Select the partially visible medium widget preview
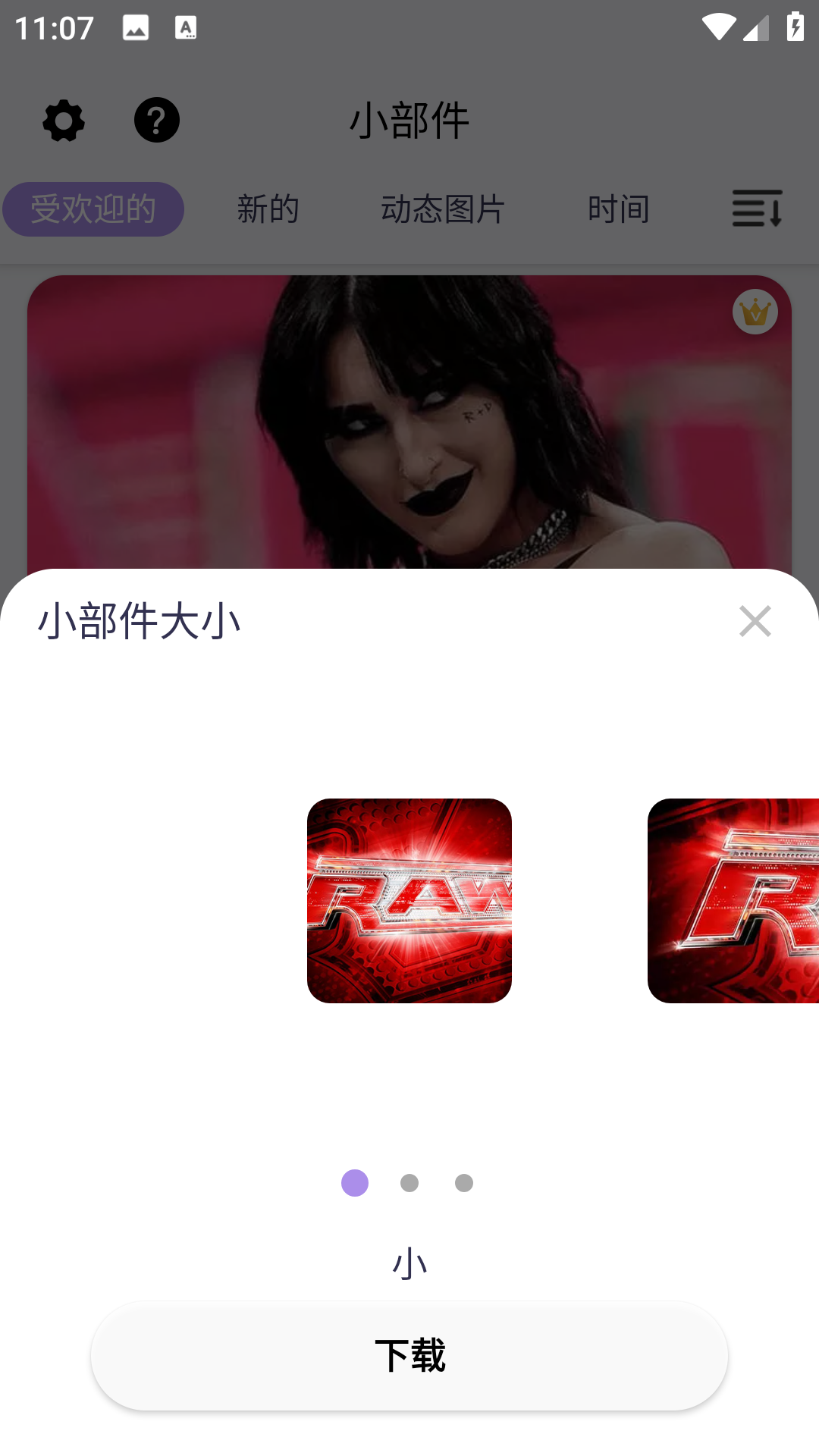 point(733,901)
